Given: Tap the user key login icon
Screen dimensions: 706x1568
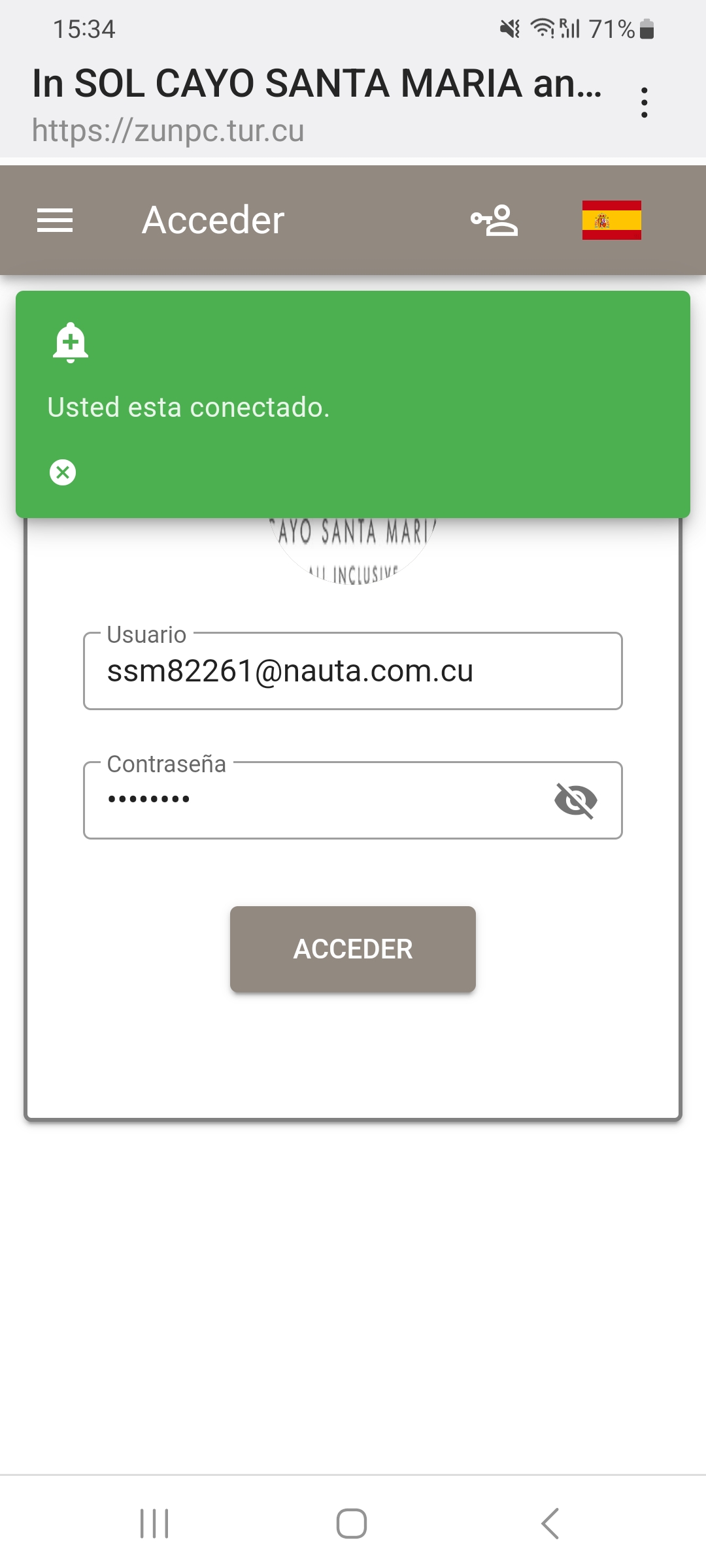Looking at the screenshot, I should click(494, 220).
